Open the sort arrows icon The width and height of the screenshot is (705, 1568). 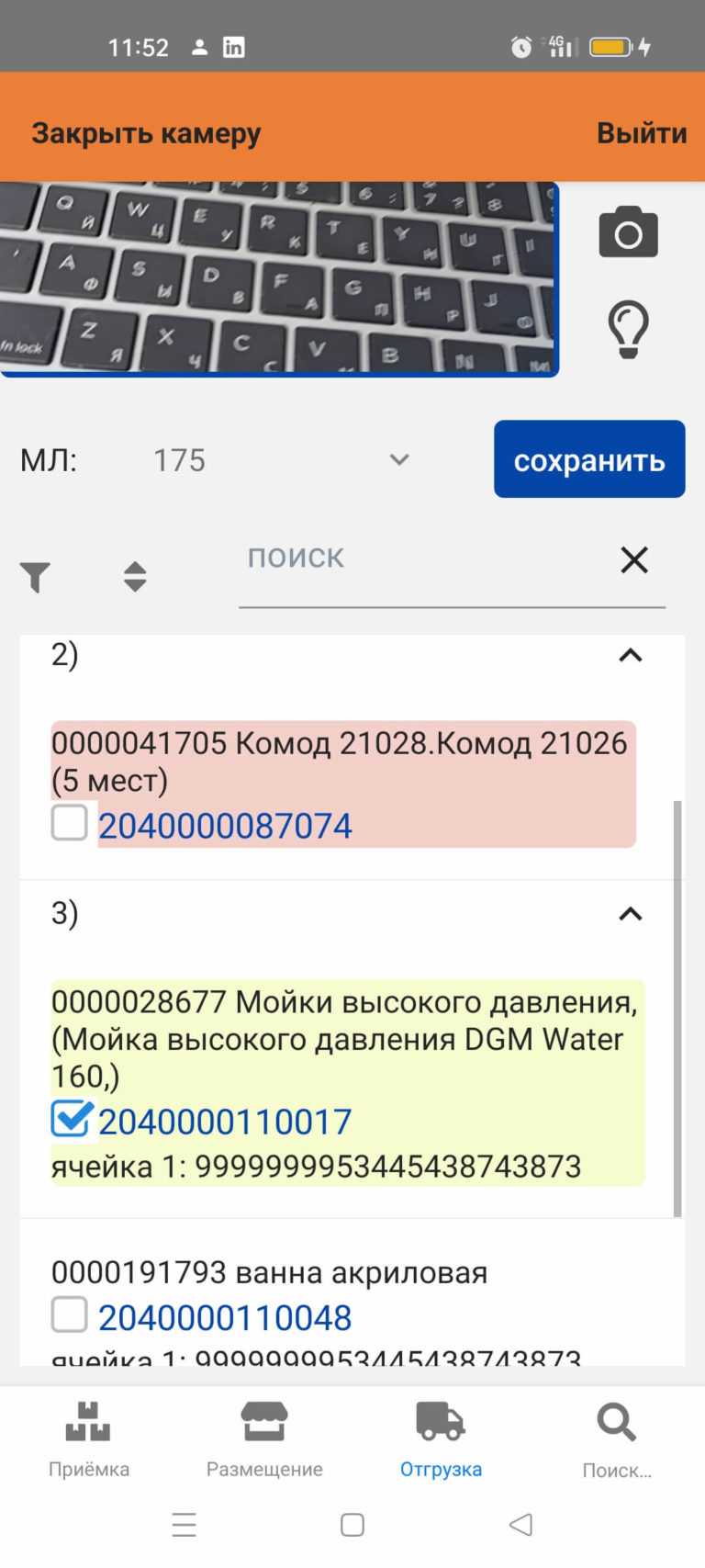tap(135, 577)
